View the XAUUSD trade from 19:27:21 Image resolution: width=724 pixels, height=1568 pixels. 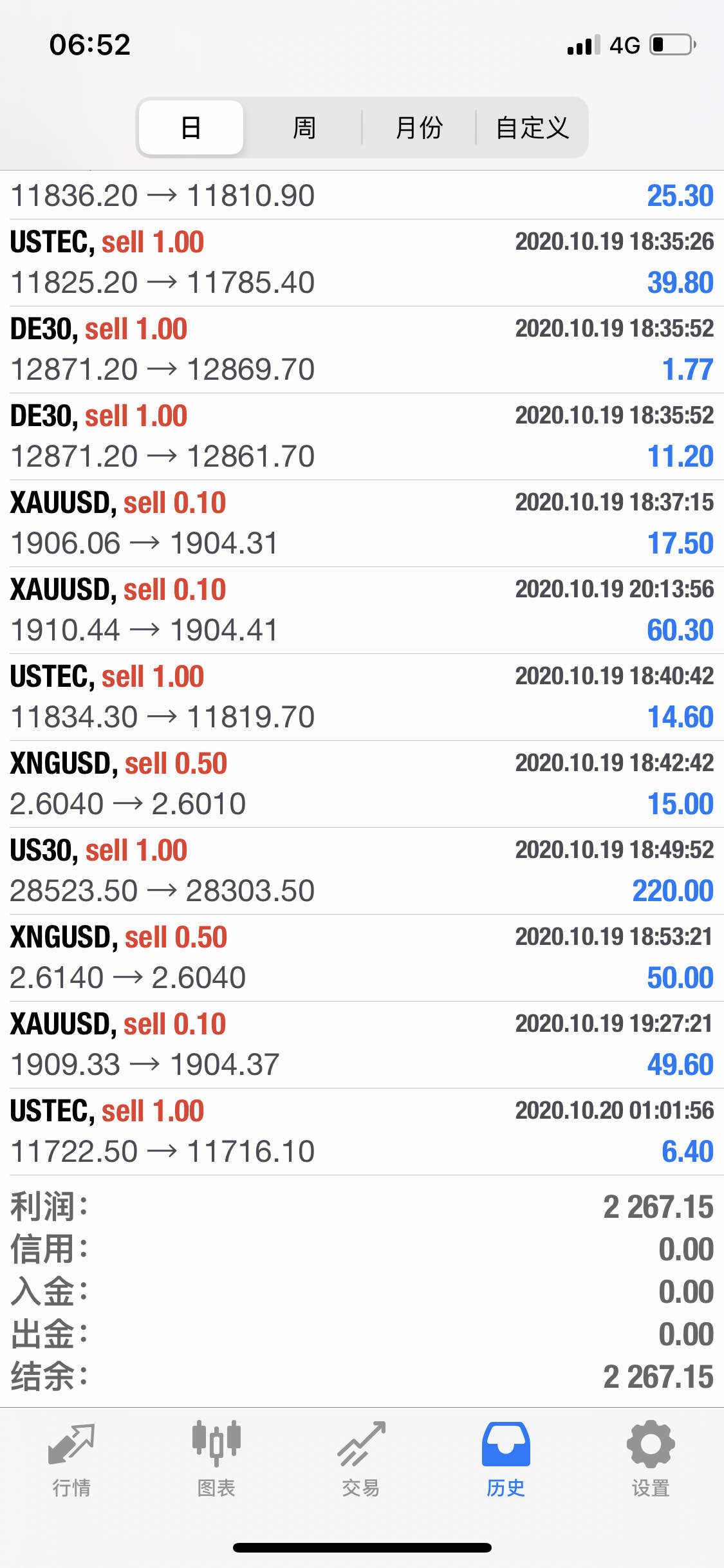362,1045
